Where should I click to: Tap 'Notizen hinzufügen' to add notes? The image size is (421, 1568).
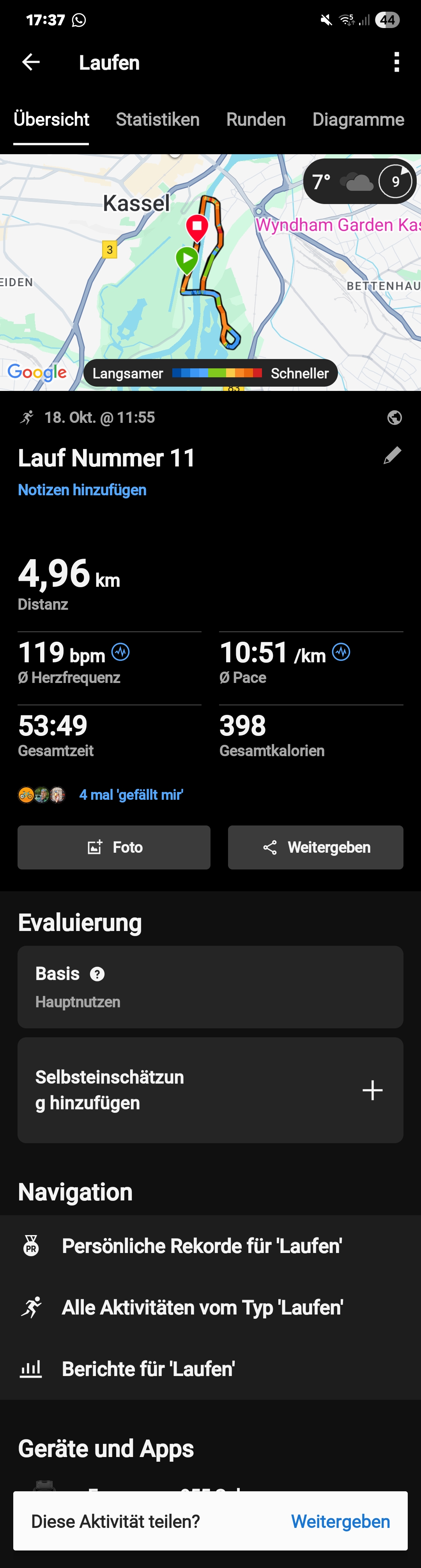pyautogui.click(x=82, y=490)
